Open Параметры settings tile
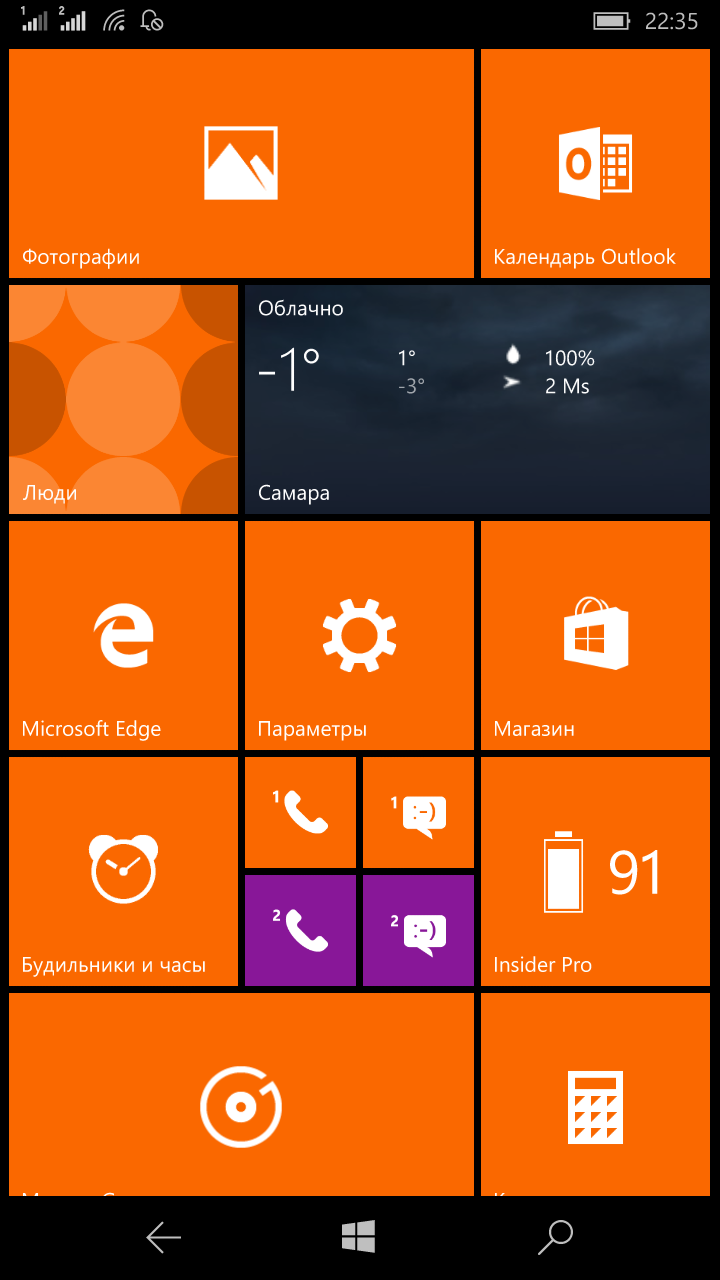Image resolution: width=720 pixels, height=1280 pixels. coord(359,636)
